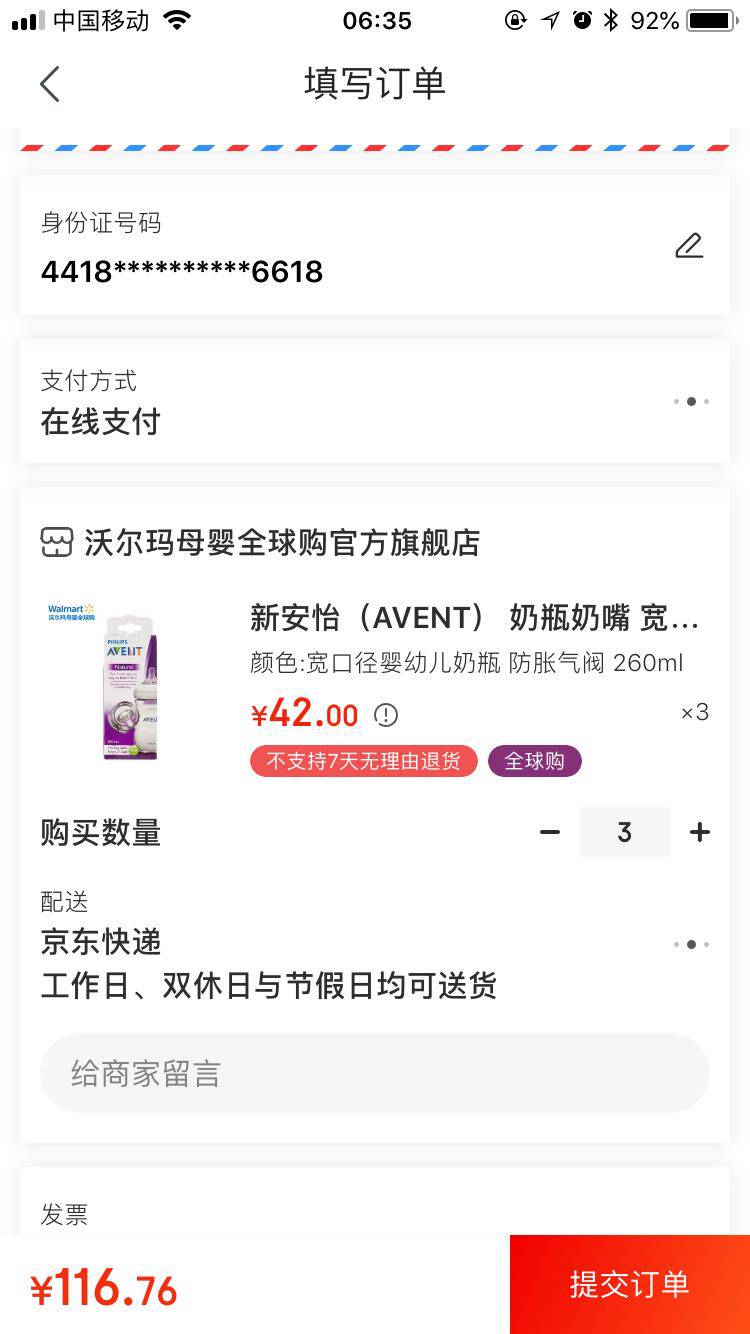Click the back arrow to leave order page
Viewport: 750px width, 1334px height.
click(50, 84)
